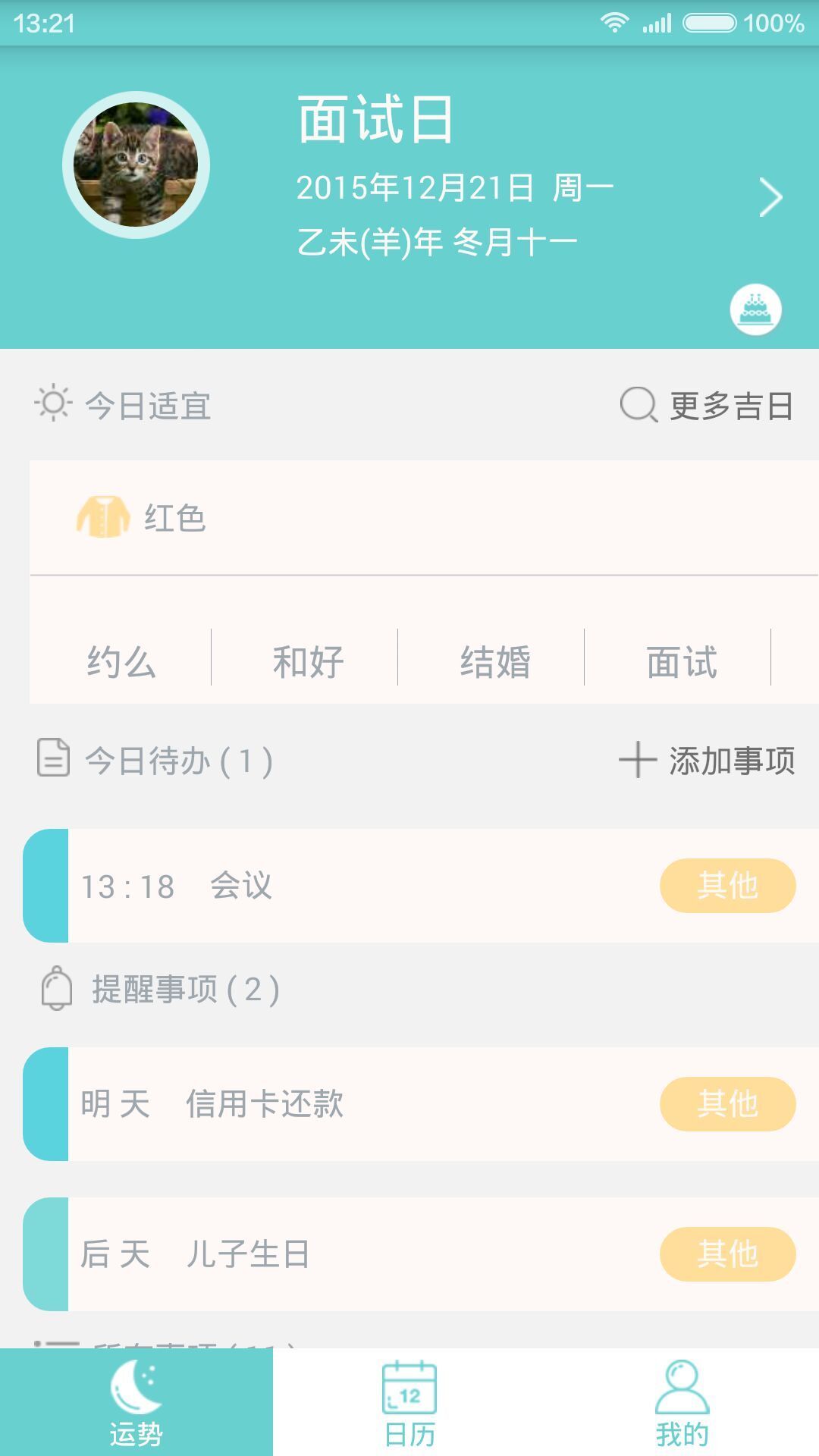The image size is (819, 1456).
Task: Open the 13:18 会议 to-do item
Action: (364, 886)
